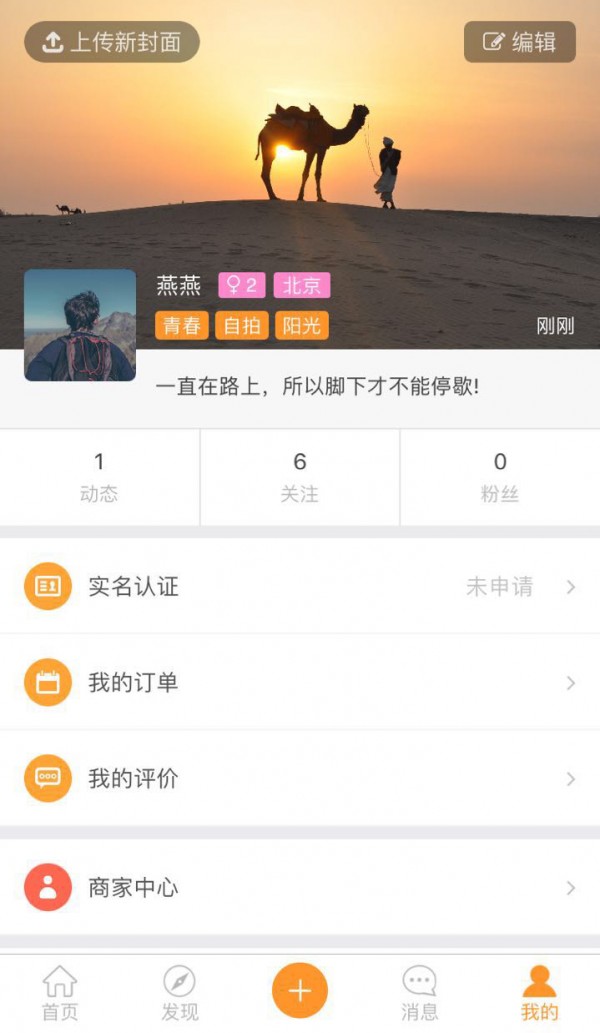Select the 我的 profile tab
Screen dimensions: 600x1033
tap(540, 993)
